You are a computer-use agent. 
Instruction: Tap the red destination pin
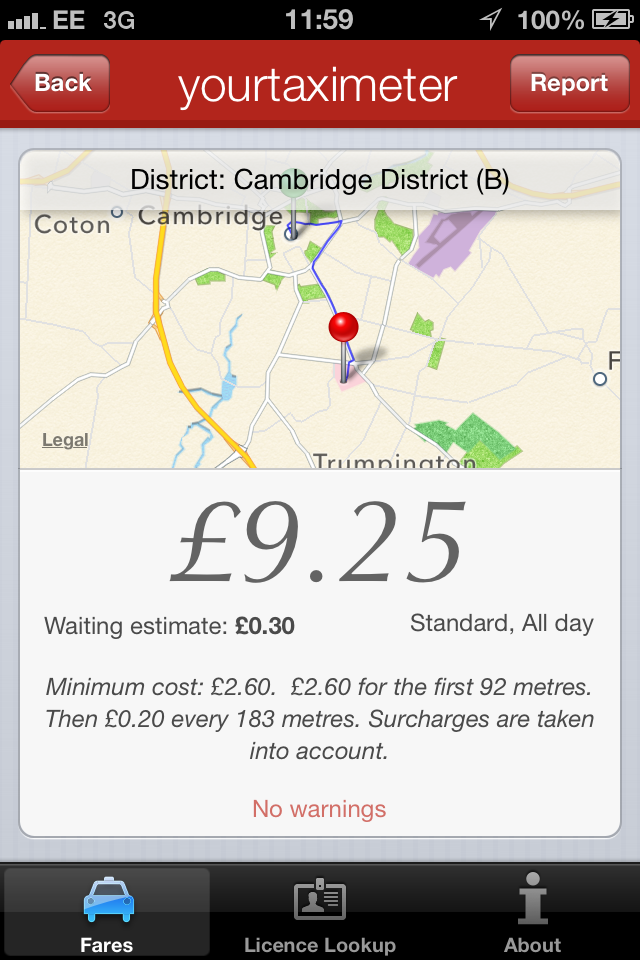click(343, 329)
